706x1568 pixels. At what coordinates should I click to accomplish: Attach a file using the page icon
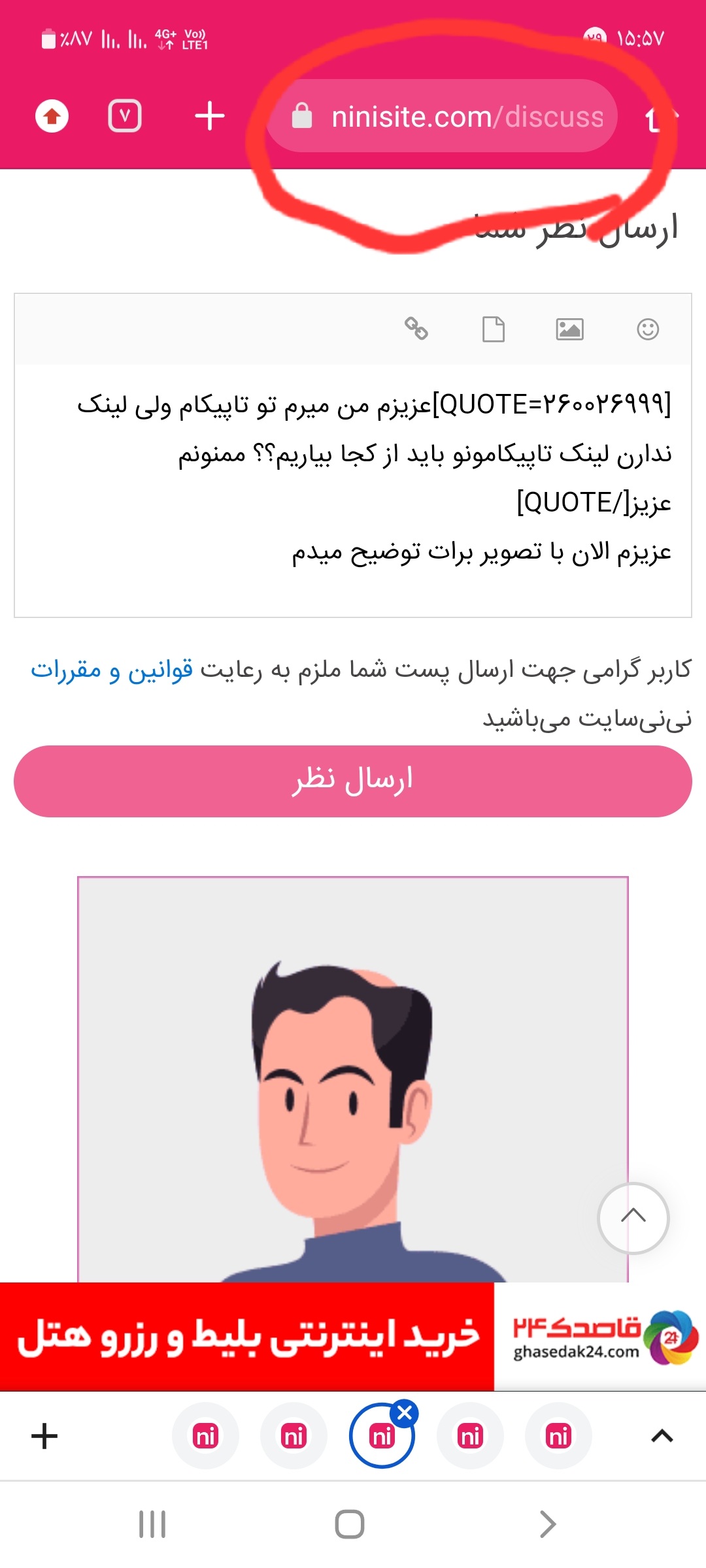click(493, 329)
